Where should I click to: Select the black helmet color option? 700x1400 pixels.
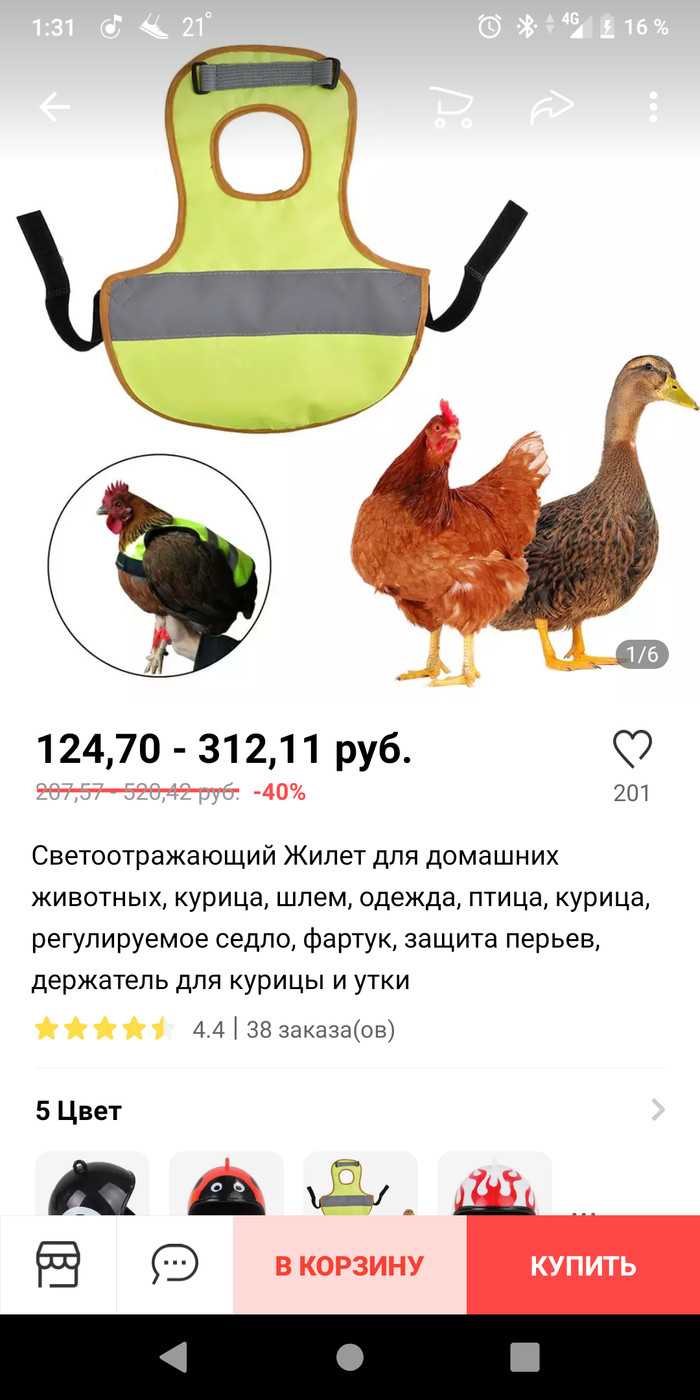(92, 1184)
